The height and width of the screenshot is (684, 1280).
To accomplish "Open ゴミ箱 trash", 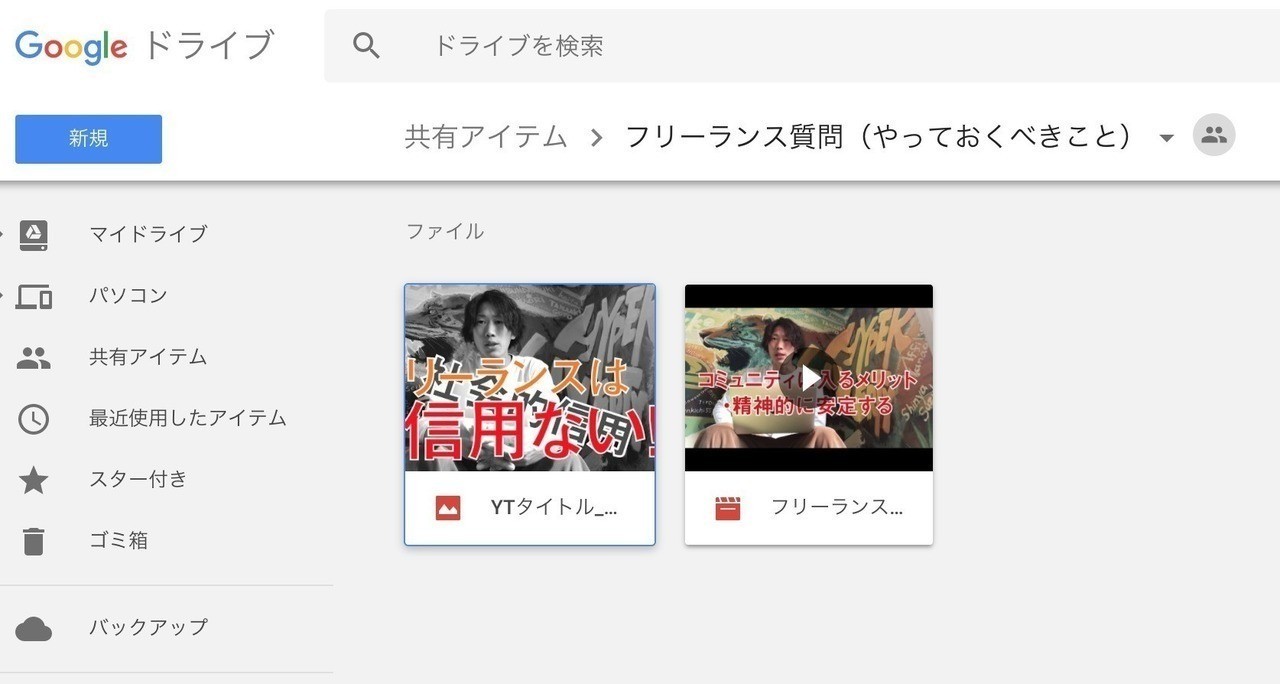I will pyautogui.click(x=118, y=541).
